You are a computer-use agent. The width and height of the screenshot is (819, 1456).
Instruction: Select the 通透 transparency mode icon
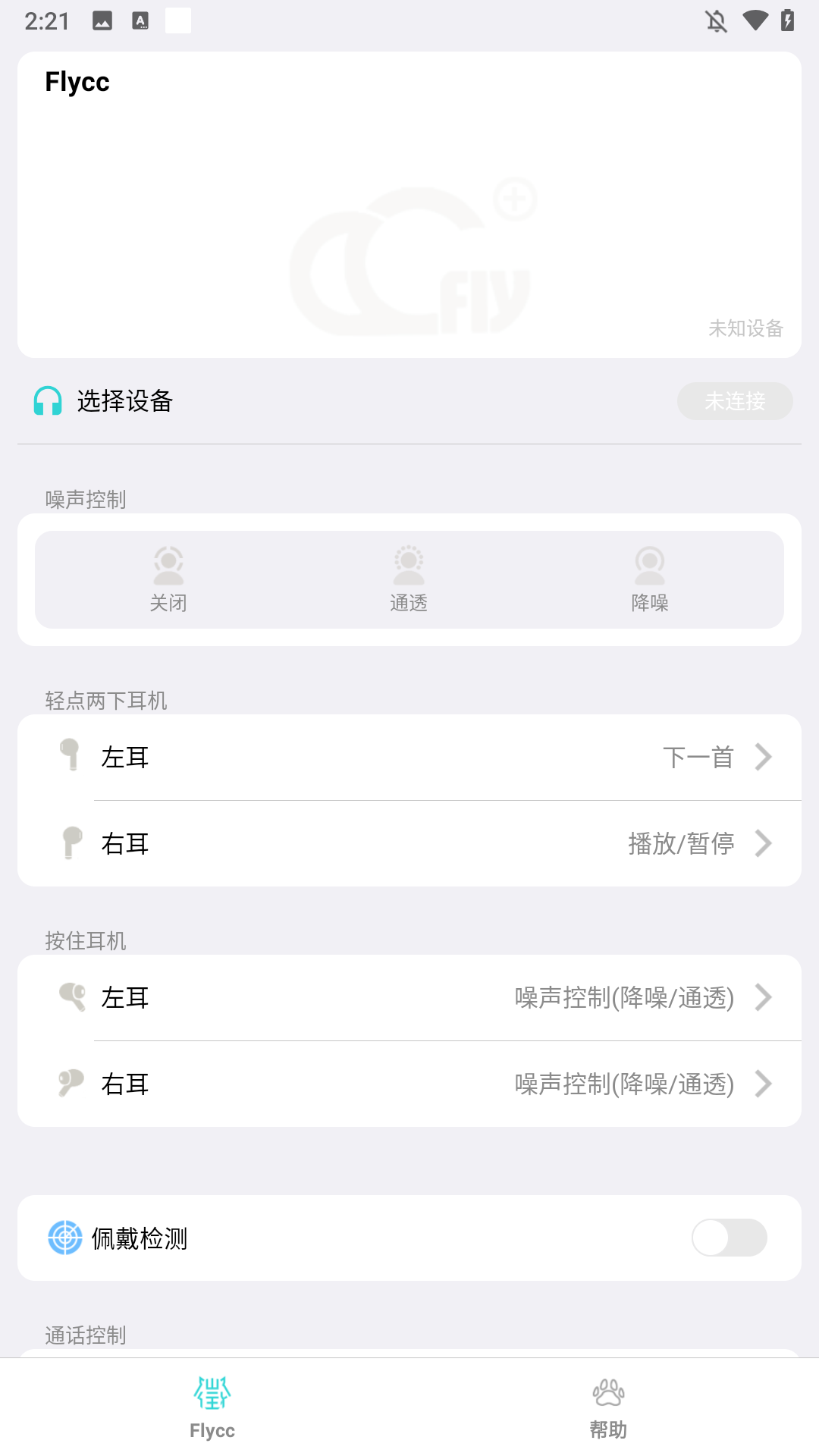pyautogui.click(x=409, y=564)
